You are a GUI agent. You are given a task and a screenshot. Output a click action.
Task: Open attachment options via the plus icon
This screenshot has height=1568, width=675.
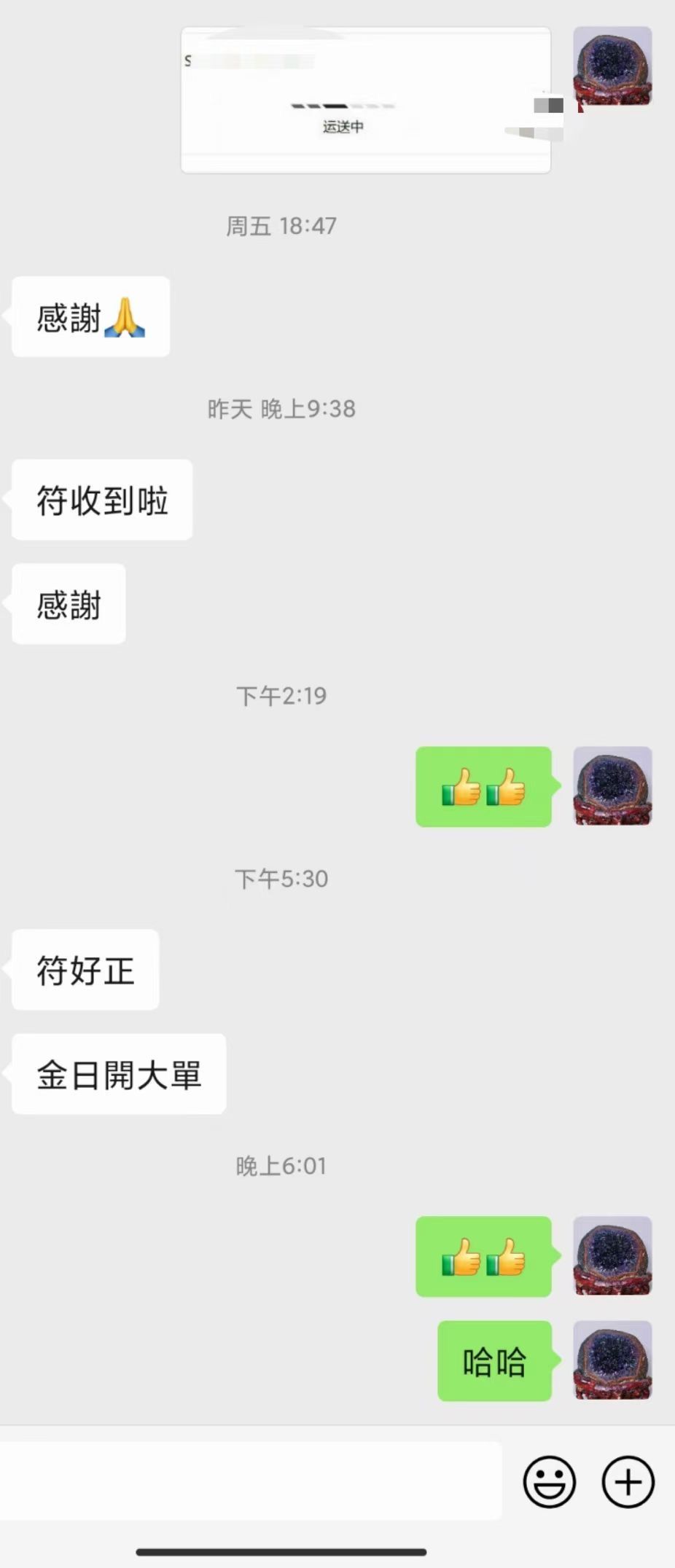628,1483
